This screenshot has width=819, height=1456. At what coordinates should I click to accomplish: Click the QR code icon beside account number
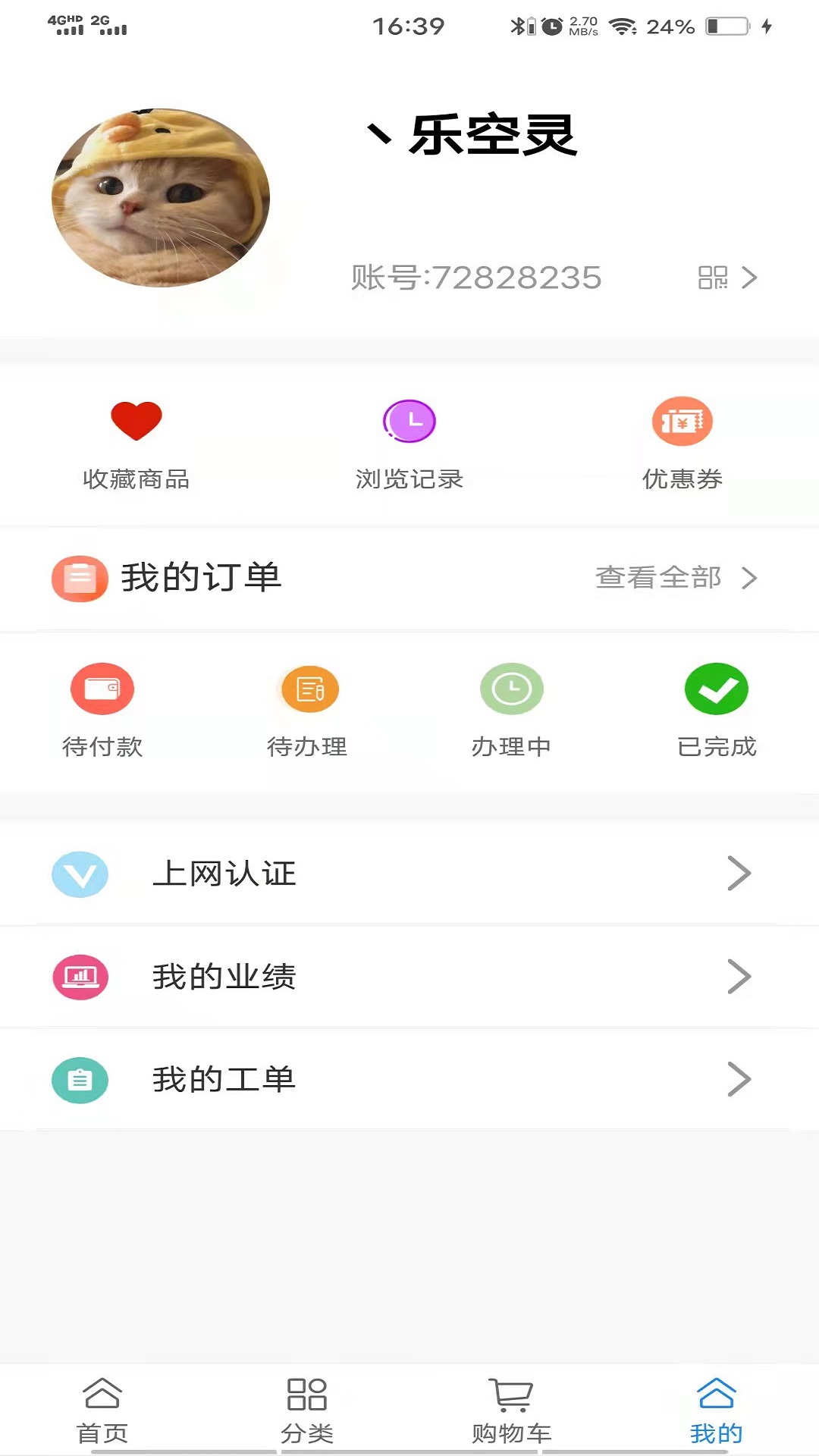[714, 278]
